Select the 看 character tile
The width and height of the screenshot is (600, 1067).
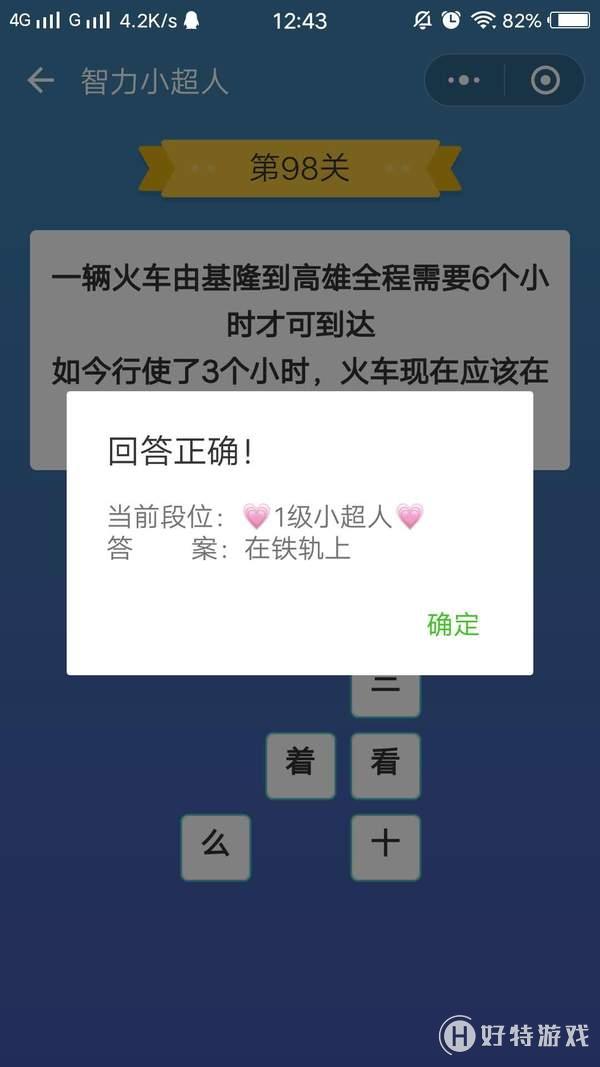tap(385, 765)
